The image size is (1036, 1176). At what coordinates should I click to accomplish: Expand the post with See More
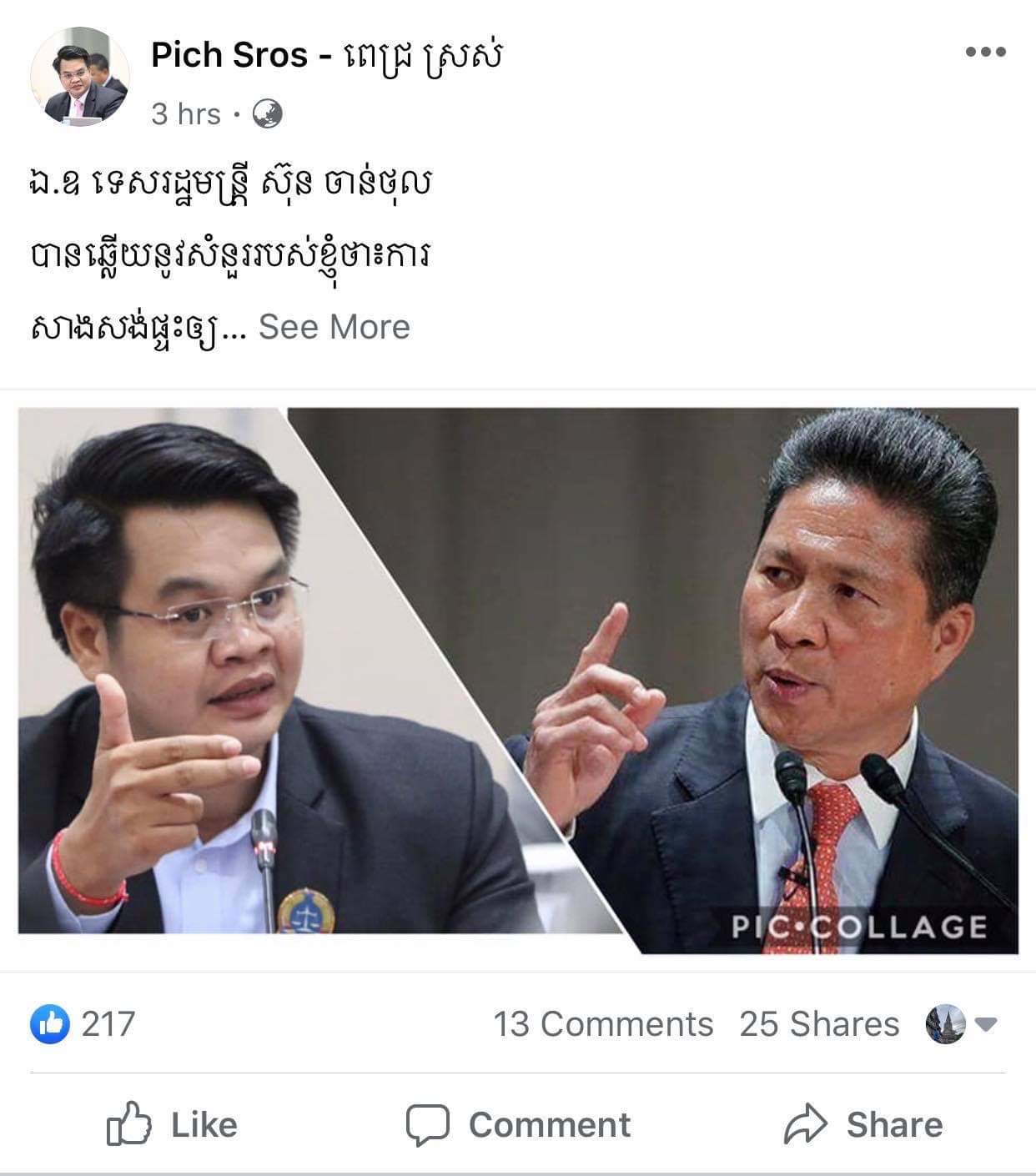(x=334, y=327)
